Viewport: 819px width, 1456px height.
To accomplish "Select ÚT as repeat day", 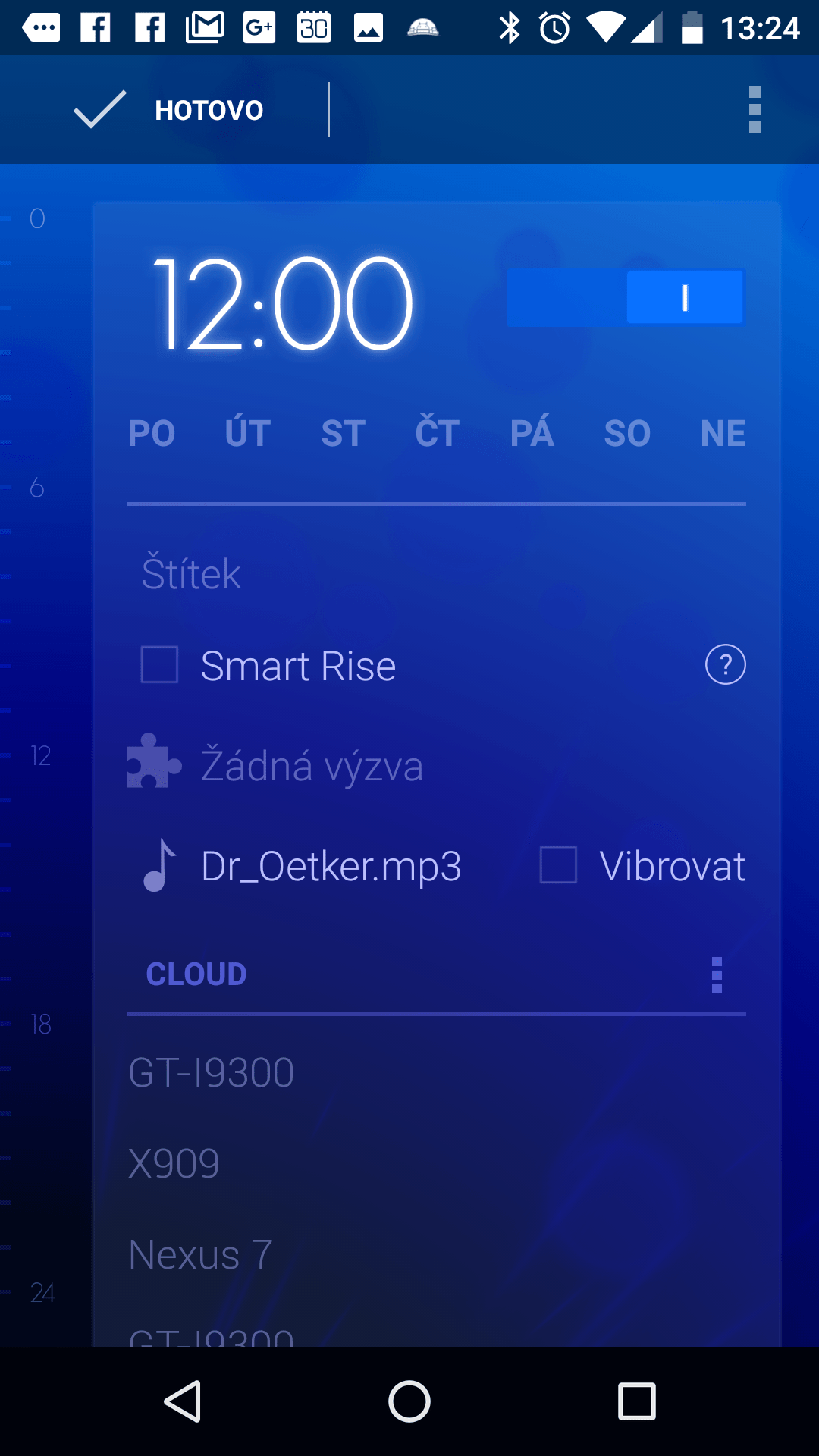I will click(248, 434).
